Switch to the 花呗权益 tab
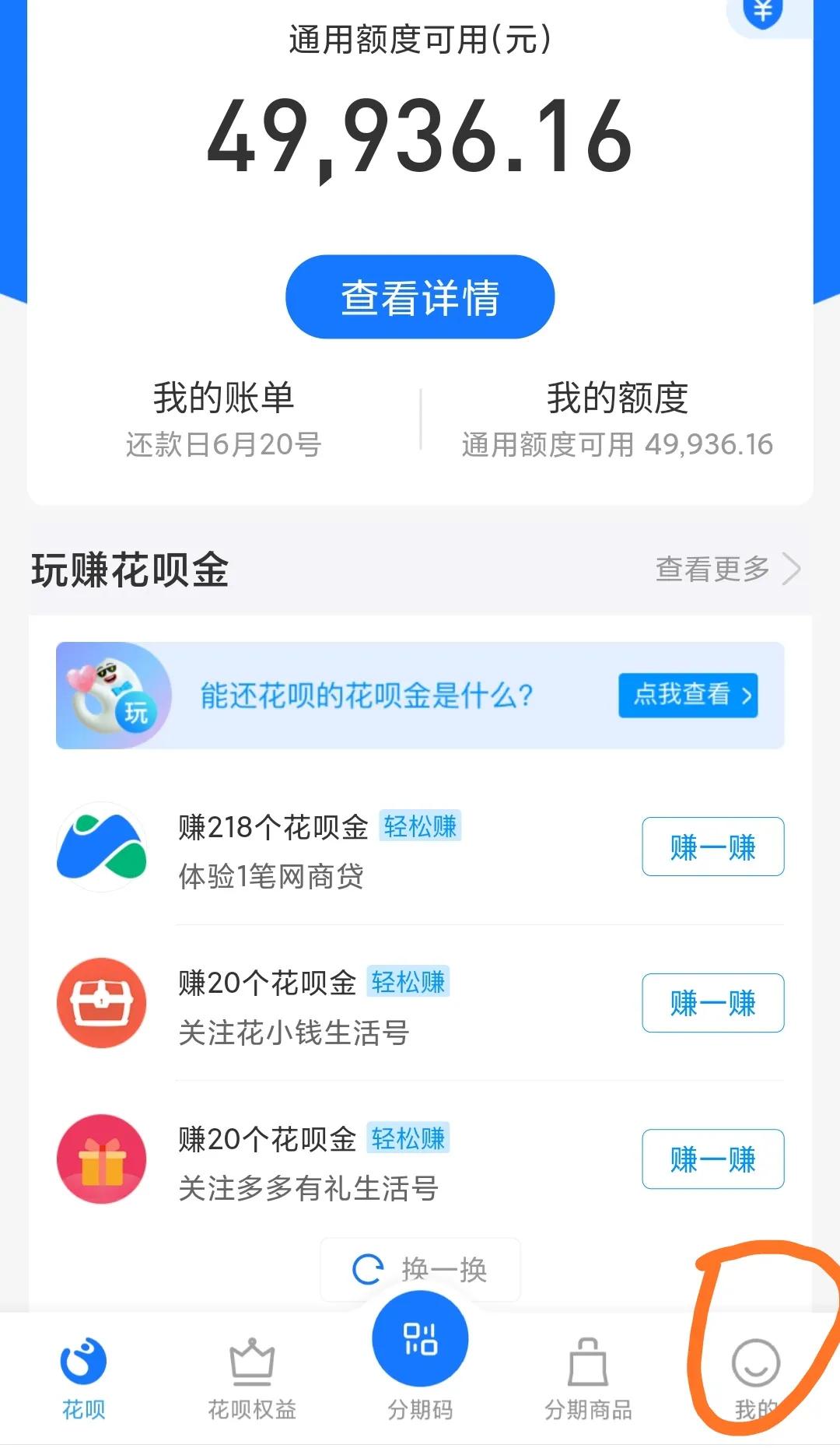840x1448 pixels. [x=252, y=1377]
